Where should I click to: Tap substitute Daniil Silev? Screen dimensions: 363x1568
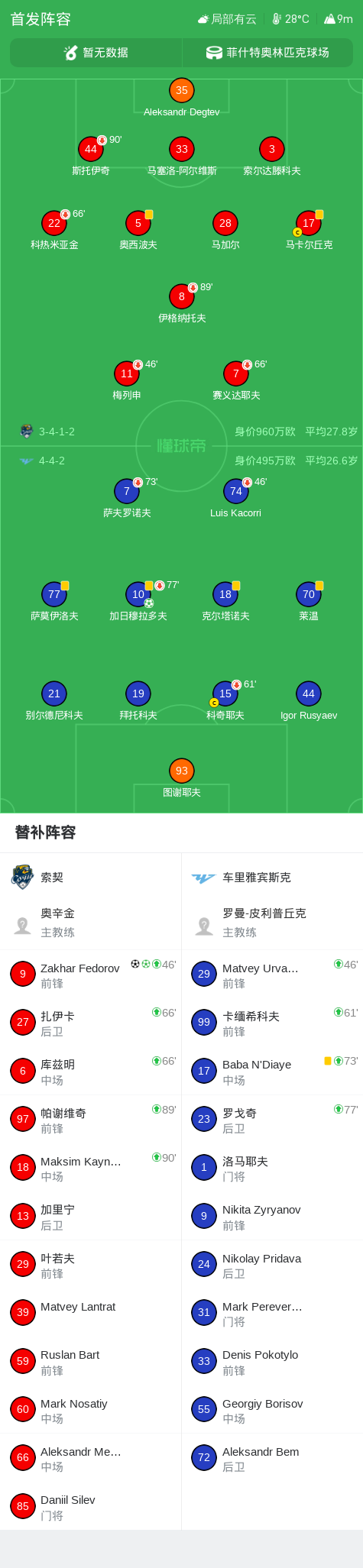click(91, 1506)
